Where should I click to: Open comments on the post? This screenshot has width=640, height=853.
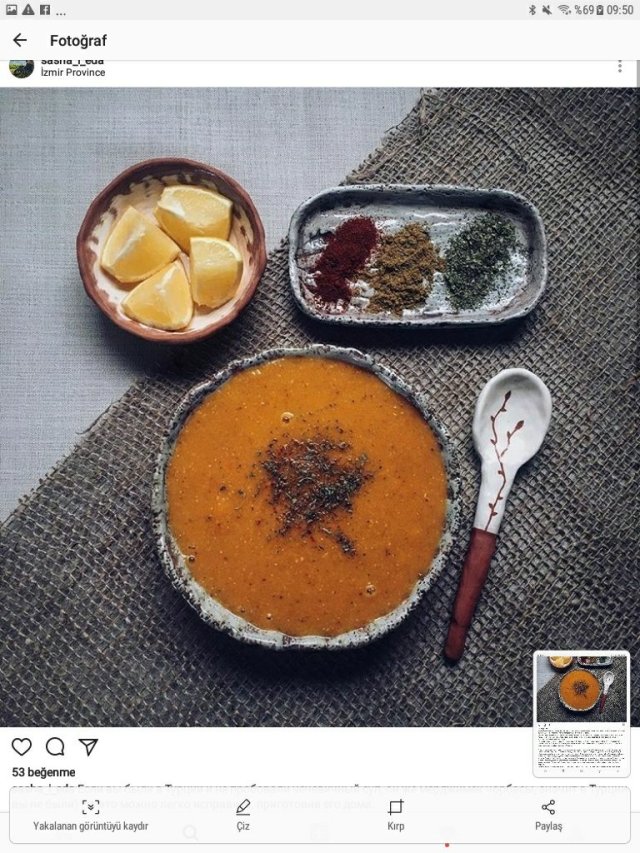coord(55,747)
